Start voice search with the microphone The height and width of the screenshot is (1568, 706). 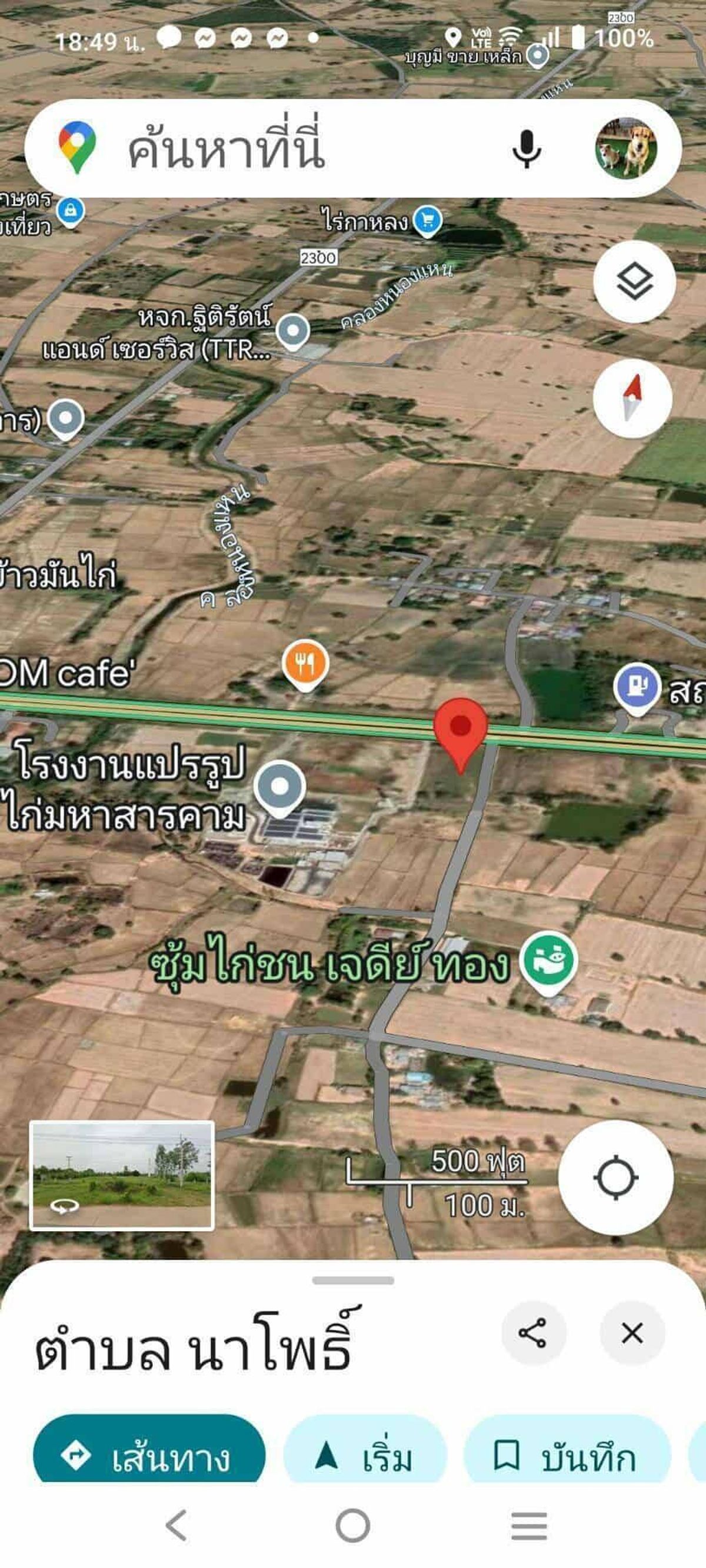pyautogui.click(x=527, y=149)
